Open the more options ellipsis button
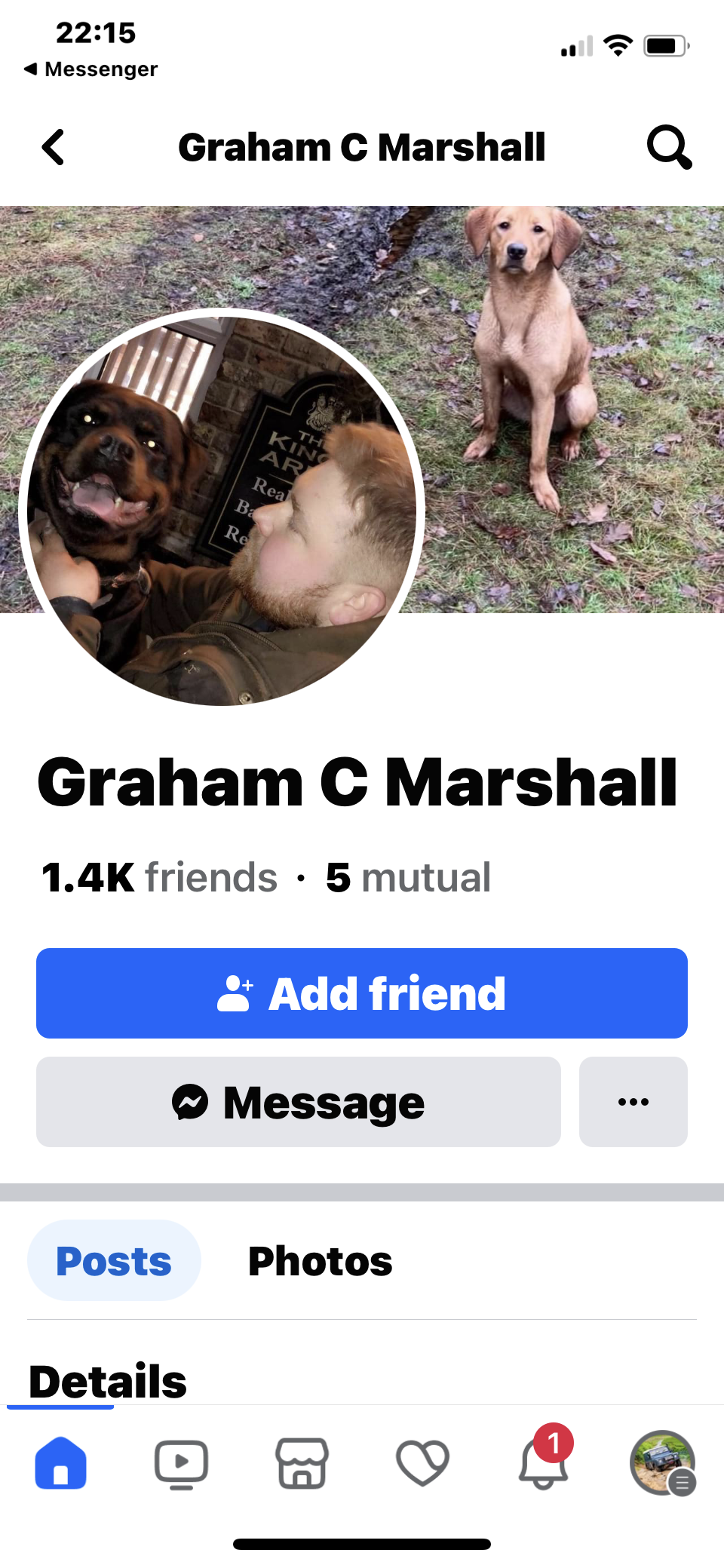Viewport: 724px width, 1568px height. pyautogui.click(x=633, y=1102)
